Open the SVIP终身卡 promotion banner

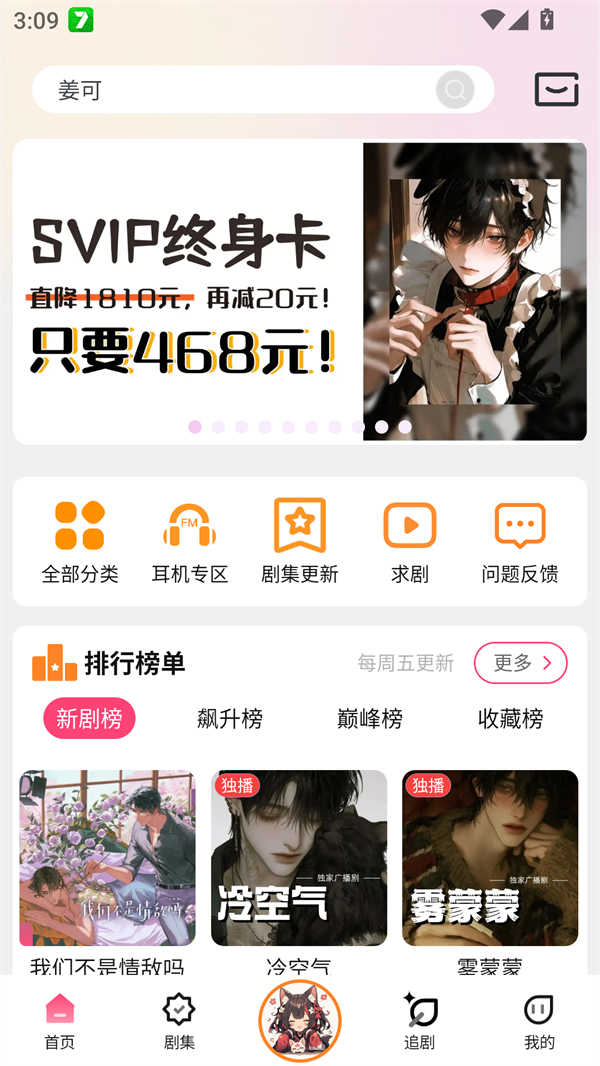point(299,290)
